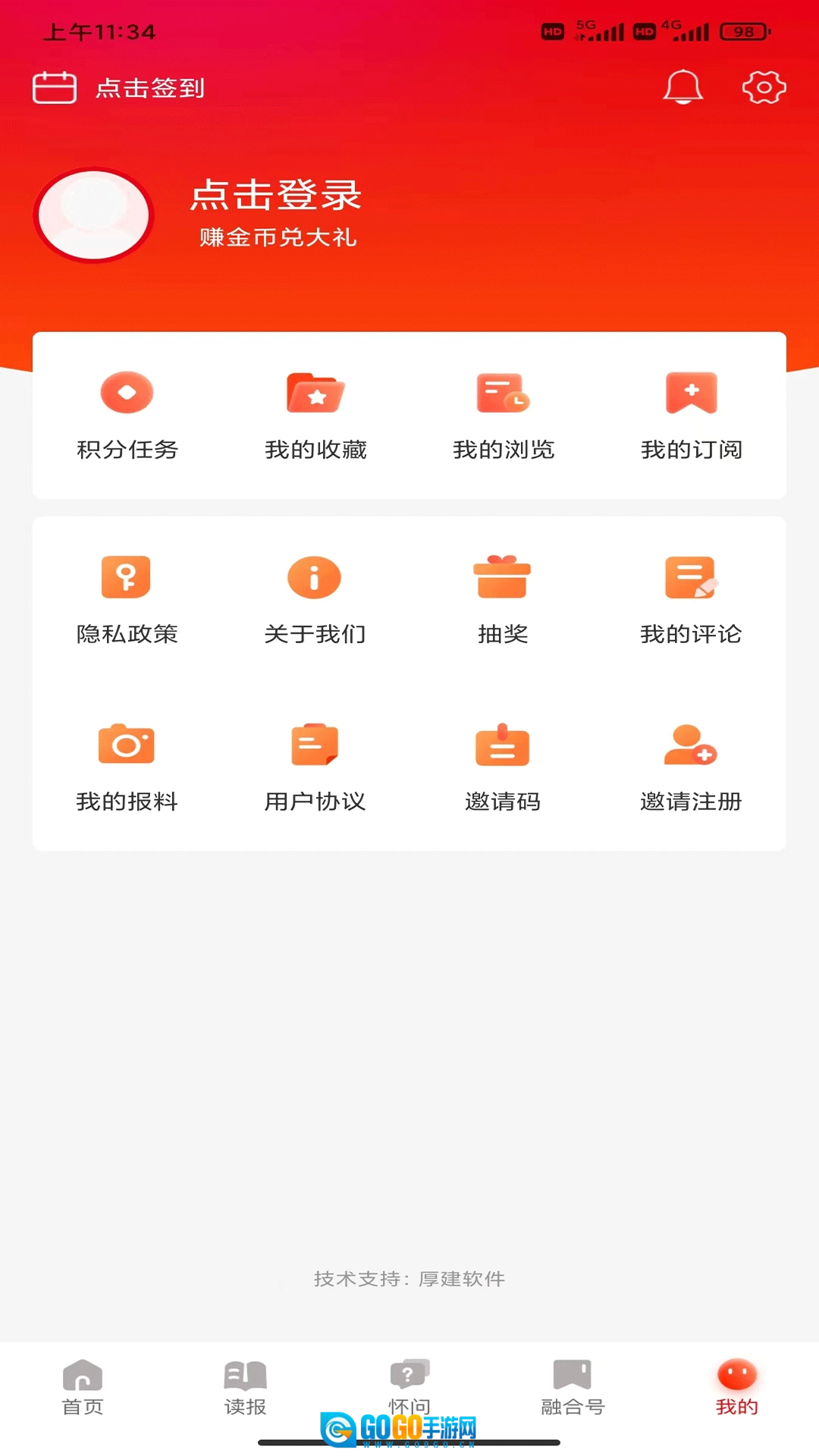Open 我的收藏 favorites
Image resolution: width=819 pixels, height=1456 pixels.
click(315, 415)
